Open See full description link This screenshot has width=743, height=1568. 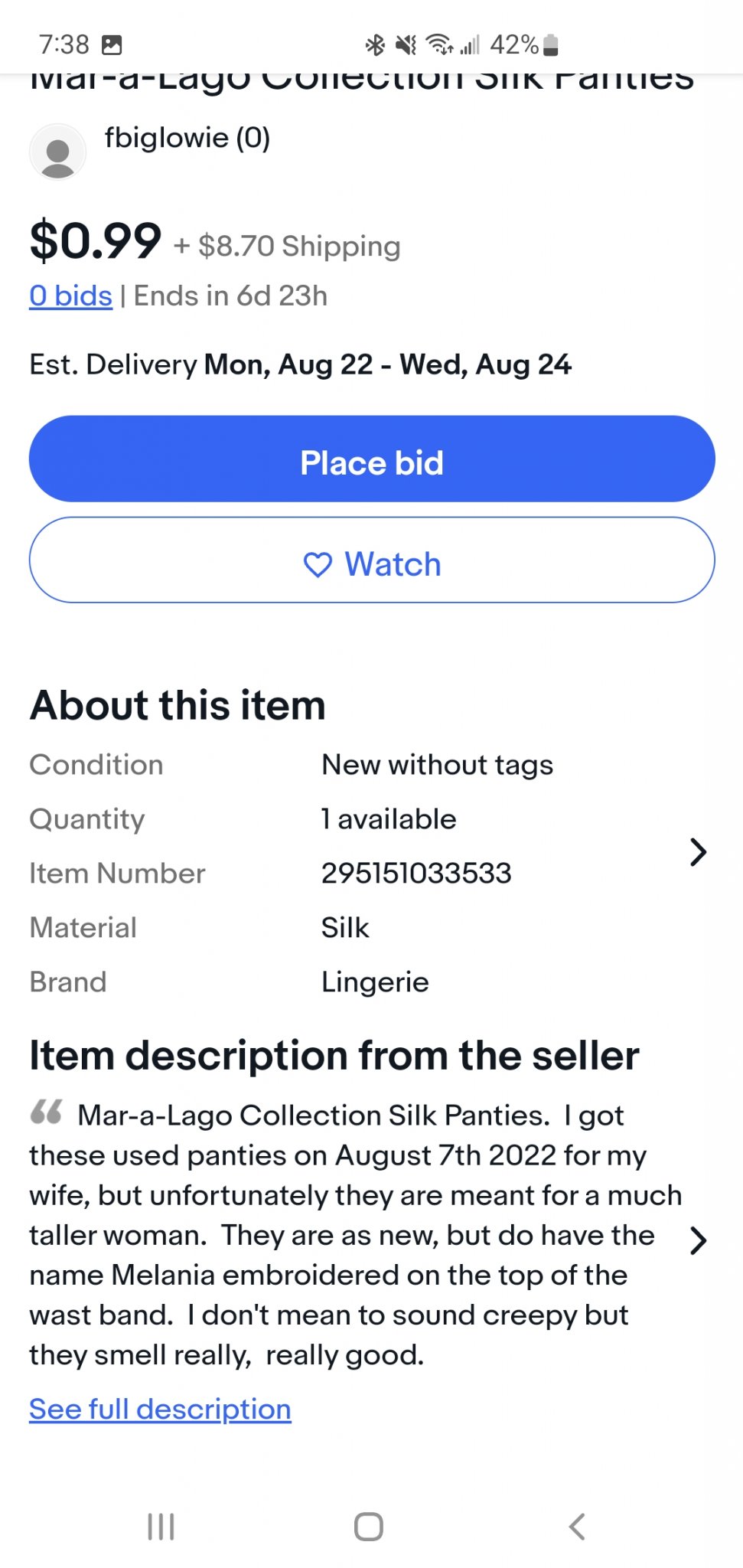[x=160, y=1410]
